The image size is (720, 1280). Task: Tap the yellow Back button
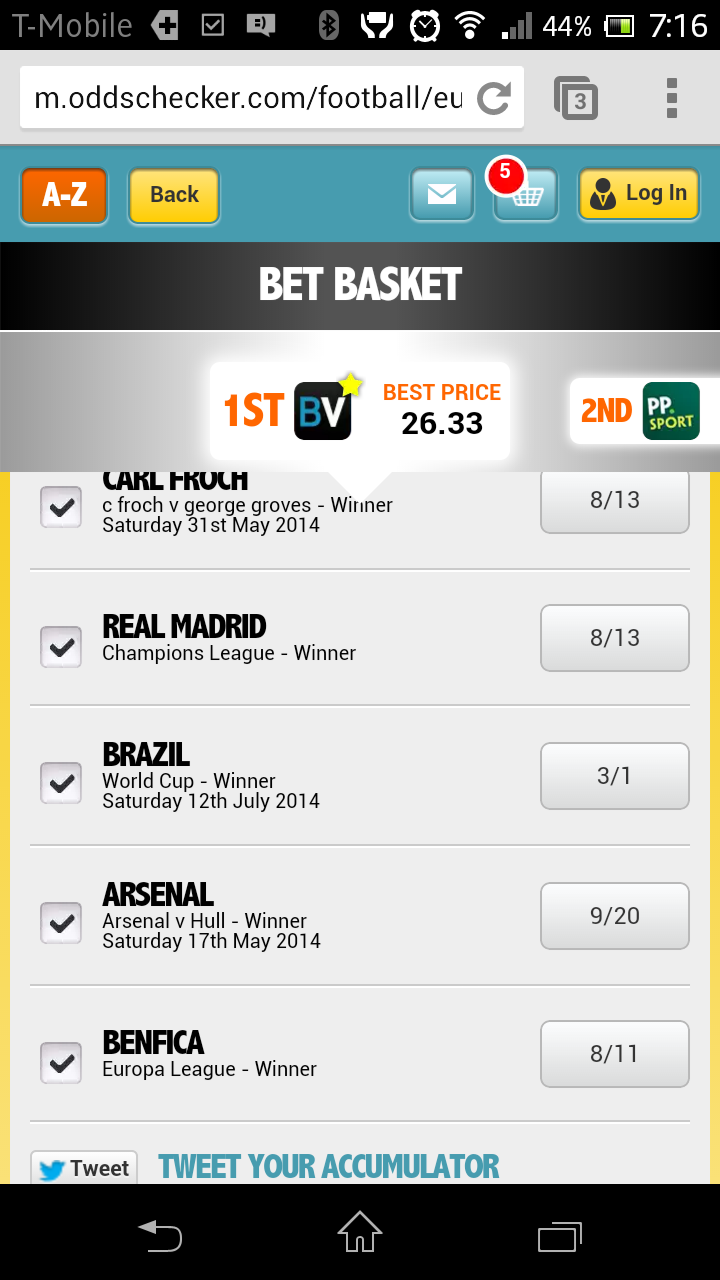(174, 195)
